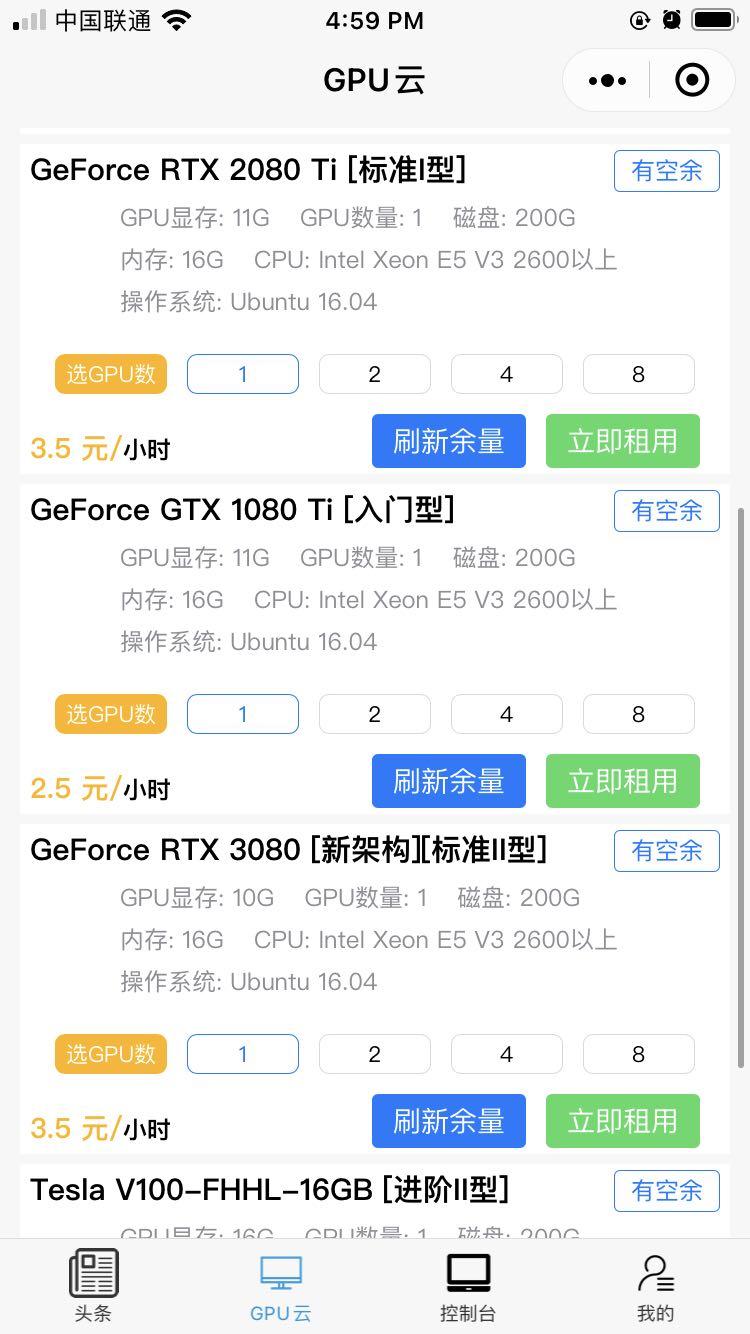
Task: Select 8 GPUs for GeForce RTX 3080
Action: tap(639, 1054)
